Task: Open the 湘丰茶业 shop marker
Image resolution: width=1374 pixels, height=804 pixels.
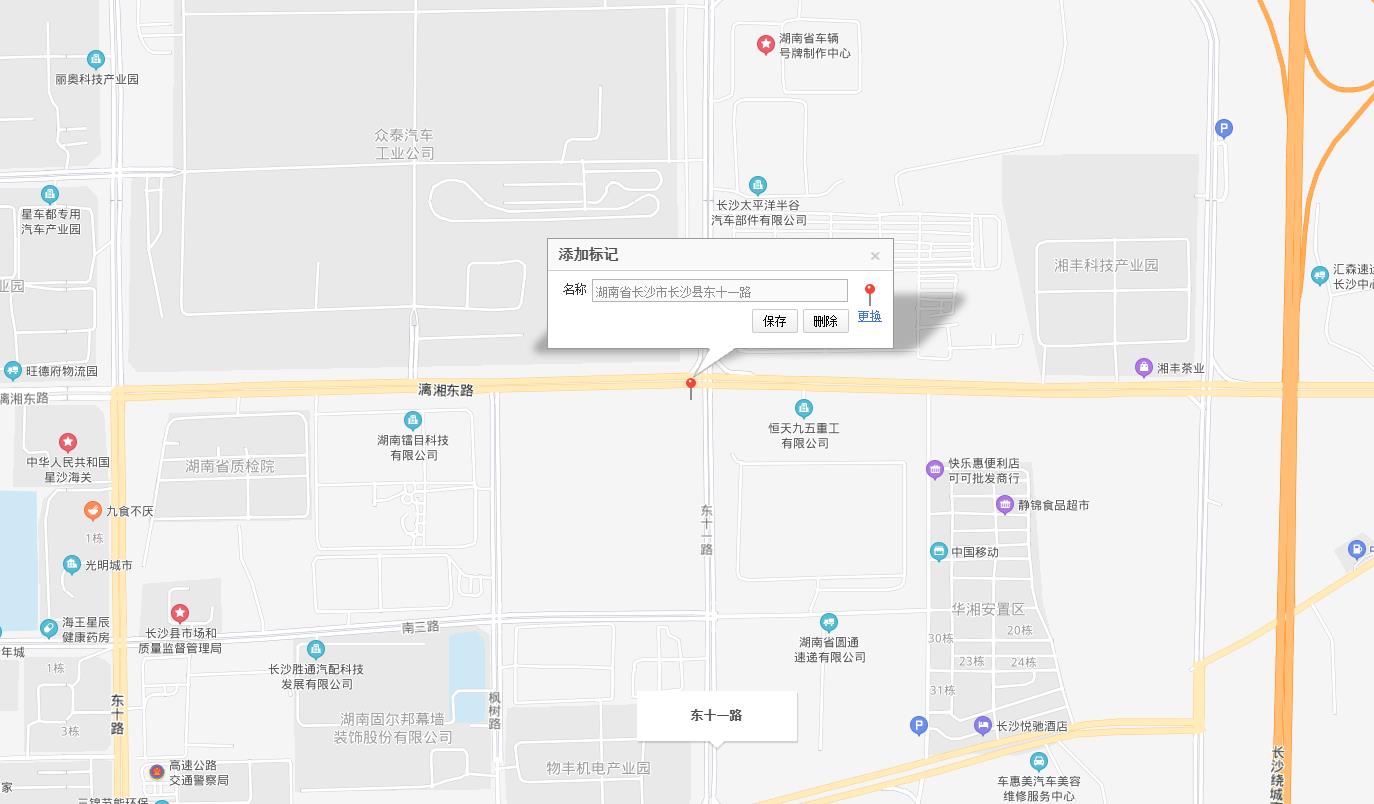Action: 1144,368
